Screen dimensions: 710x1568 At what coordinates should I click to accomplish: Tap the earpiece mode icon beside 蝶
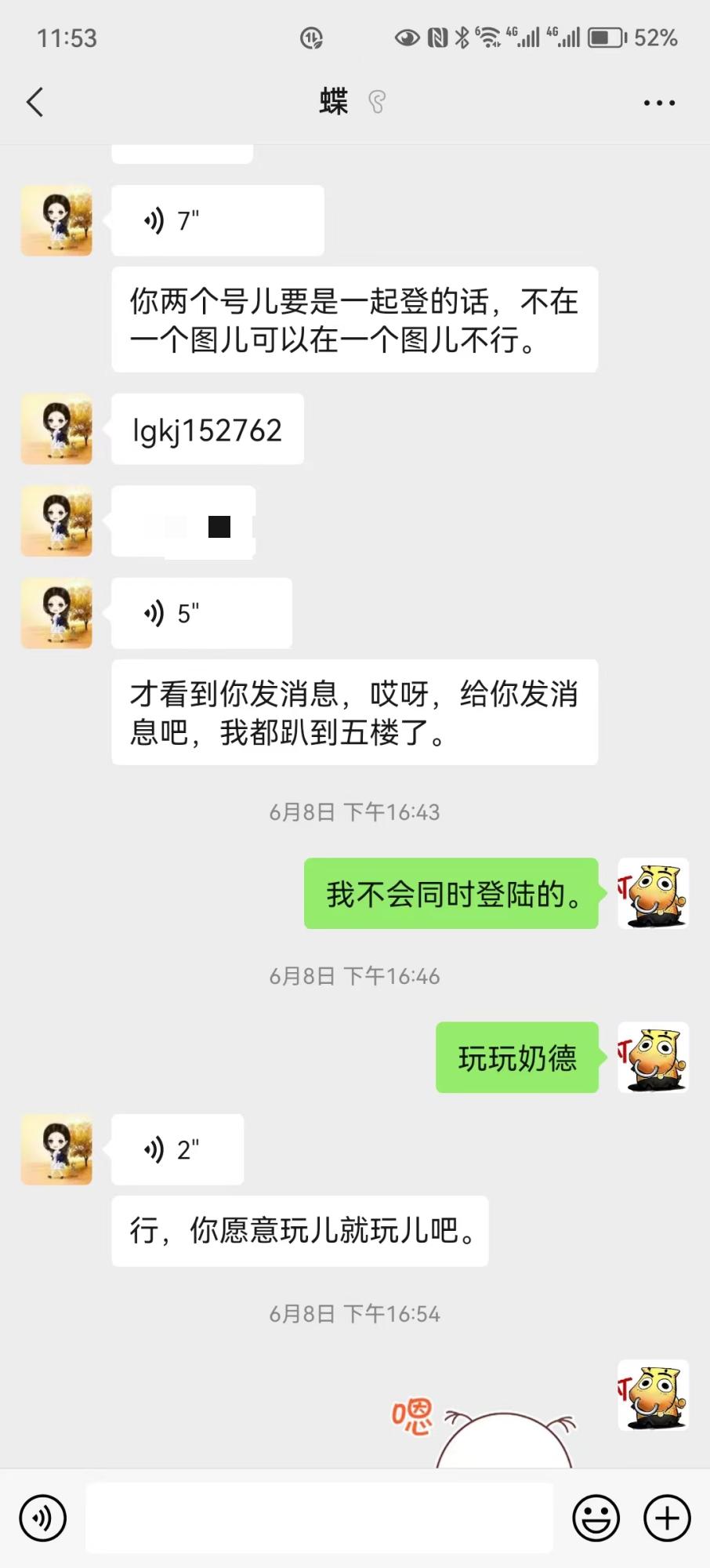[377, 102]
